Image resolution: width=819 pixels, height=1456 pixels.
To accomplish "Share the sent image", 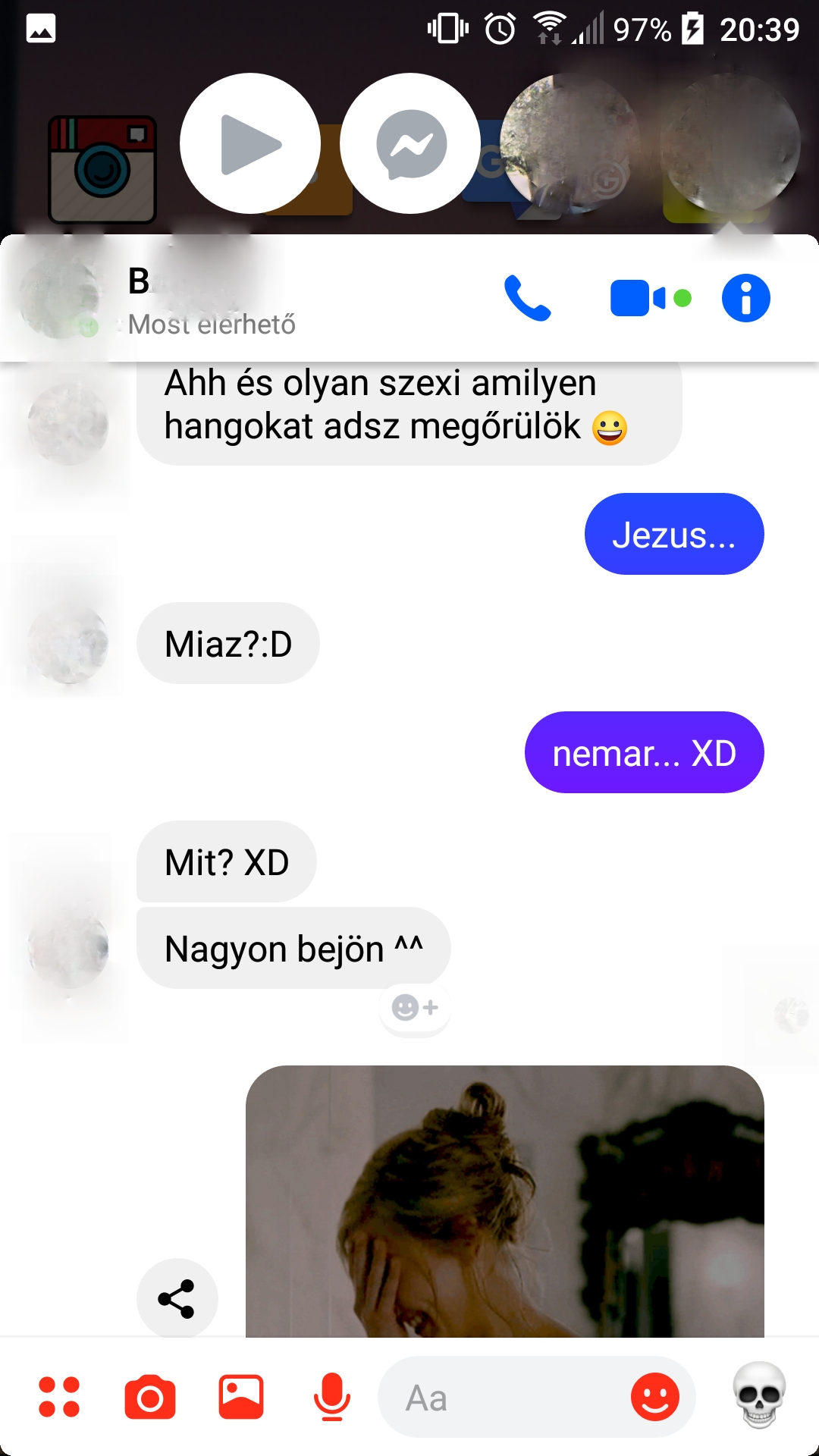I will click(x=177, y=1299).
